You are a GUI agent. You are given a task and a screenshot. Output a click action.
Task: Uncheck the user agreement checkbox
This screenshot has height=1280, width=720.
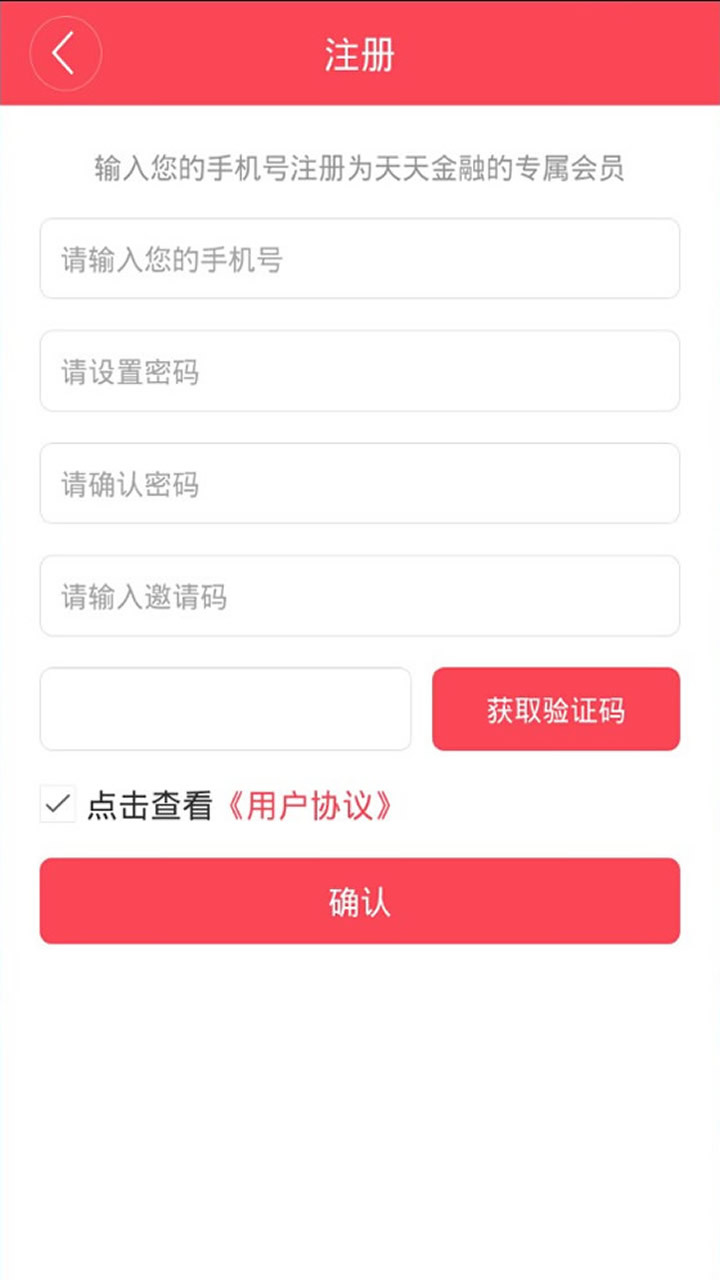tap(58, 804)
